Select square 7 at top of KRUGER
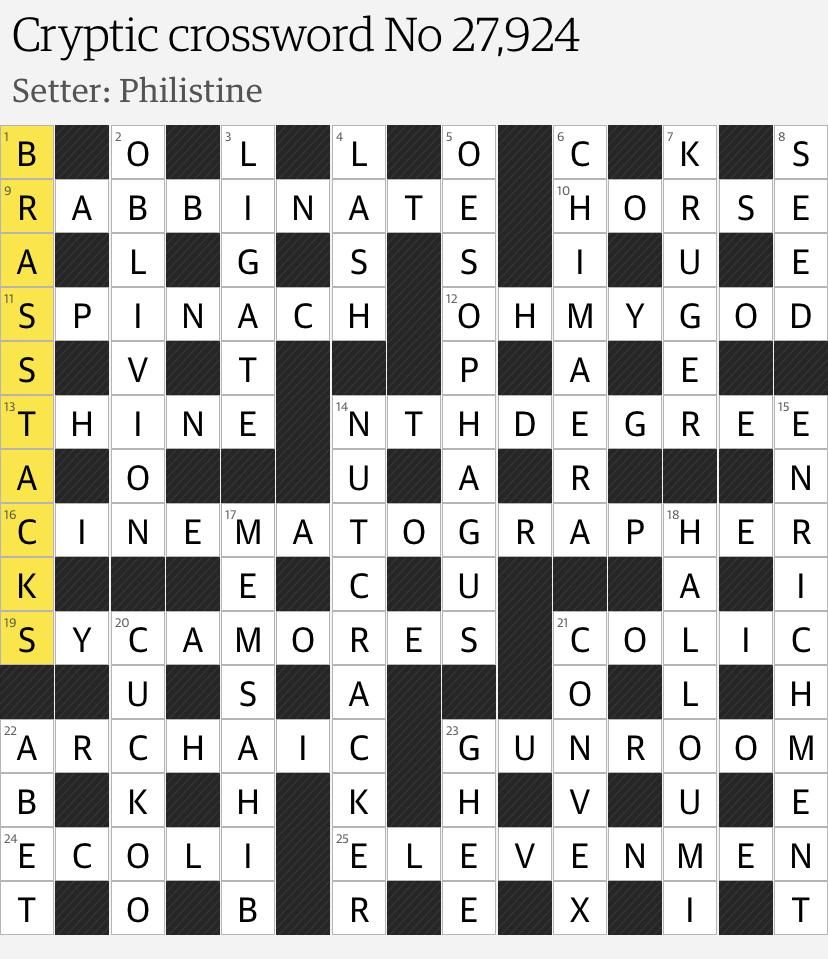 pos(690,153)
